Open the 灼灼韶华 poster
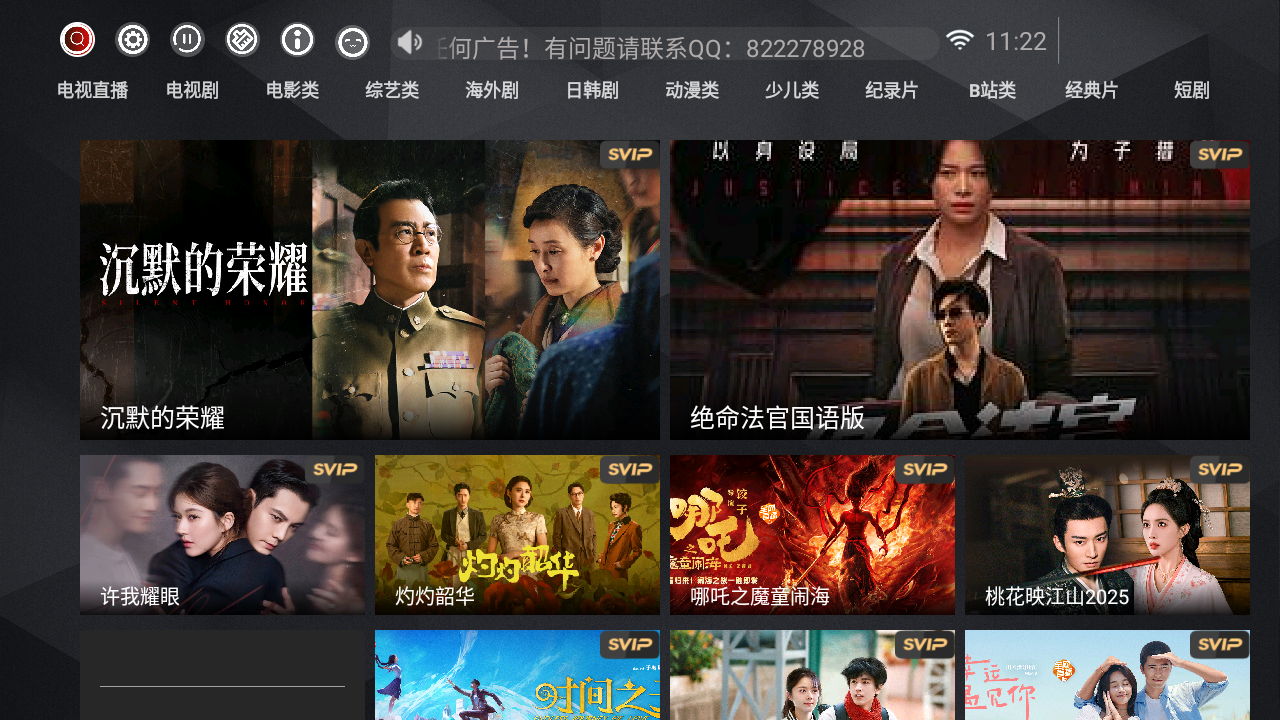 517,535
